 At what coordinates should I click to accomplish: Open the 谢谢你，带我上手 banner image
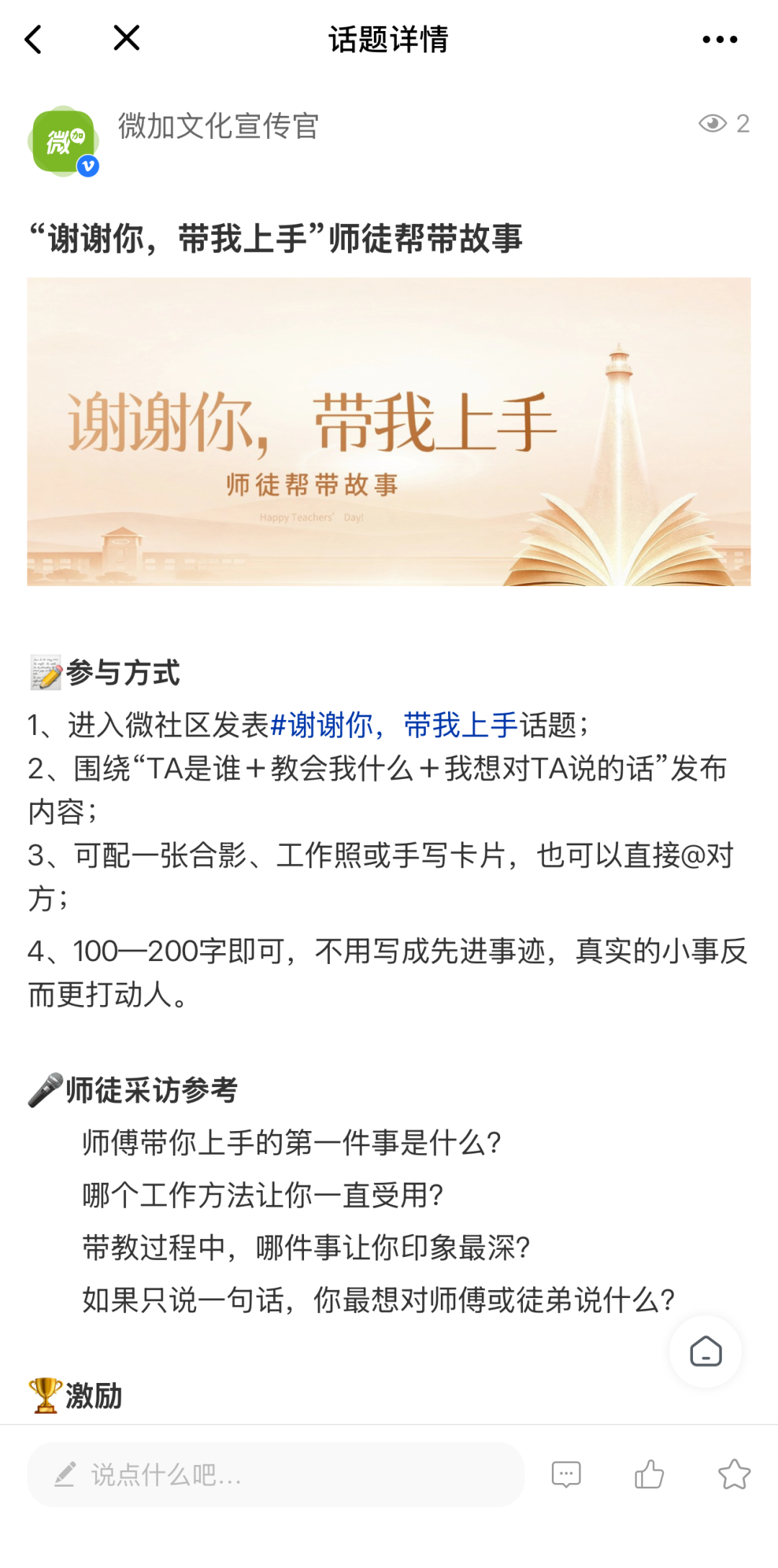tap(389, 431)
